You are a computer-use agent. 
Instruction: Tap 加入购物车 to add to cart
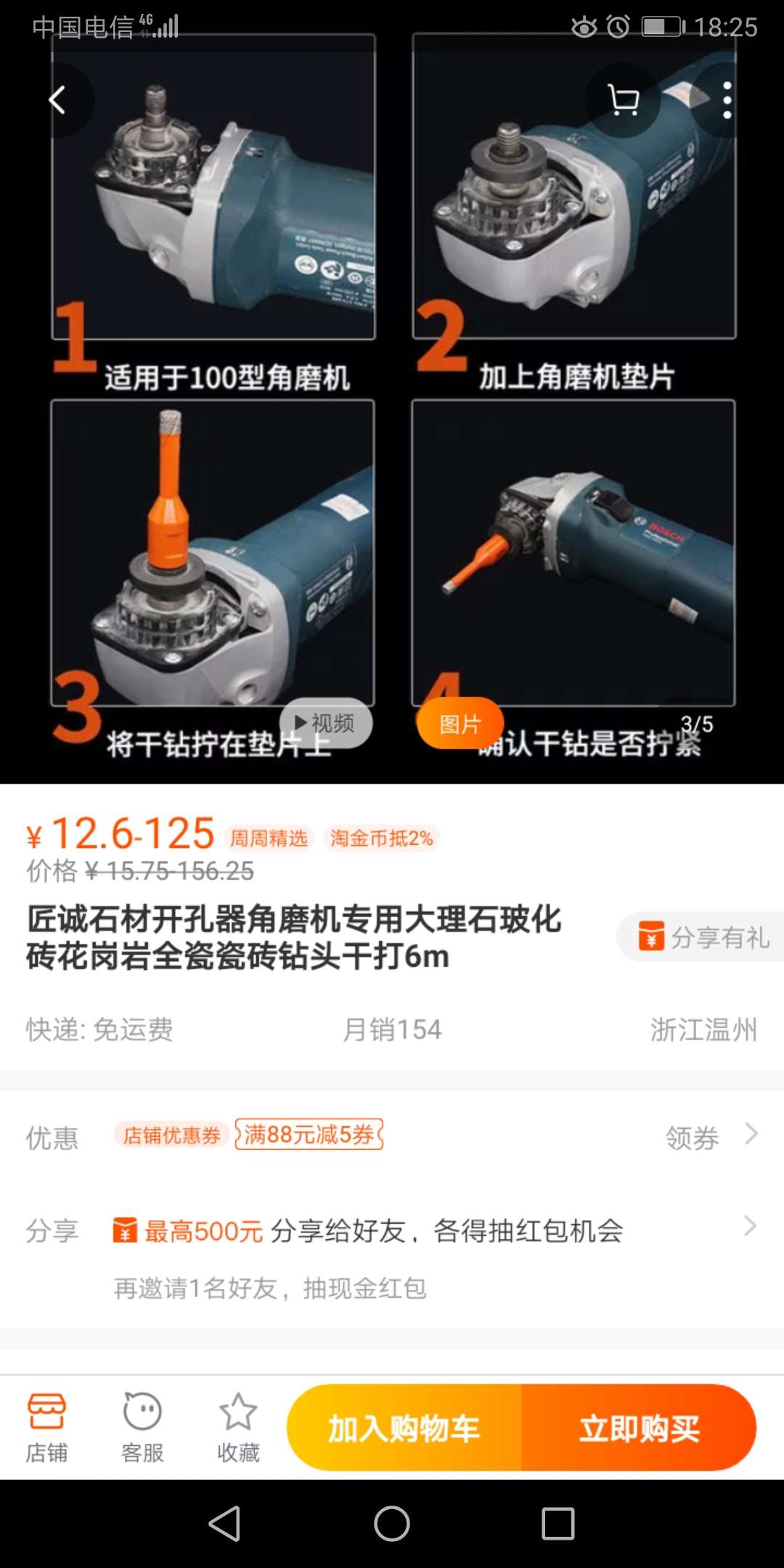click(404, 1429)
